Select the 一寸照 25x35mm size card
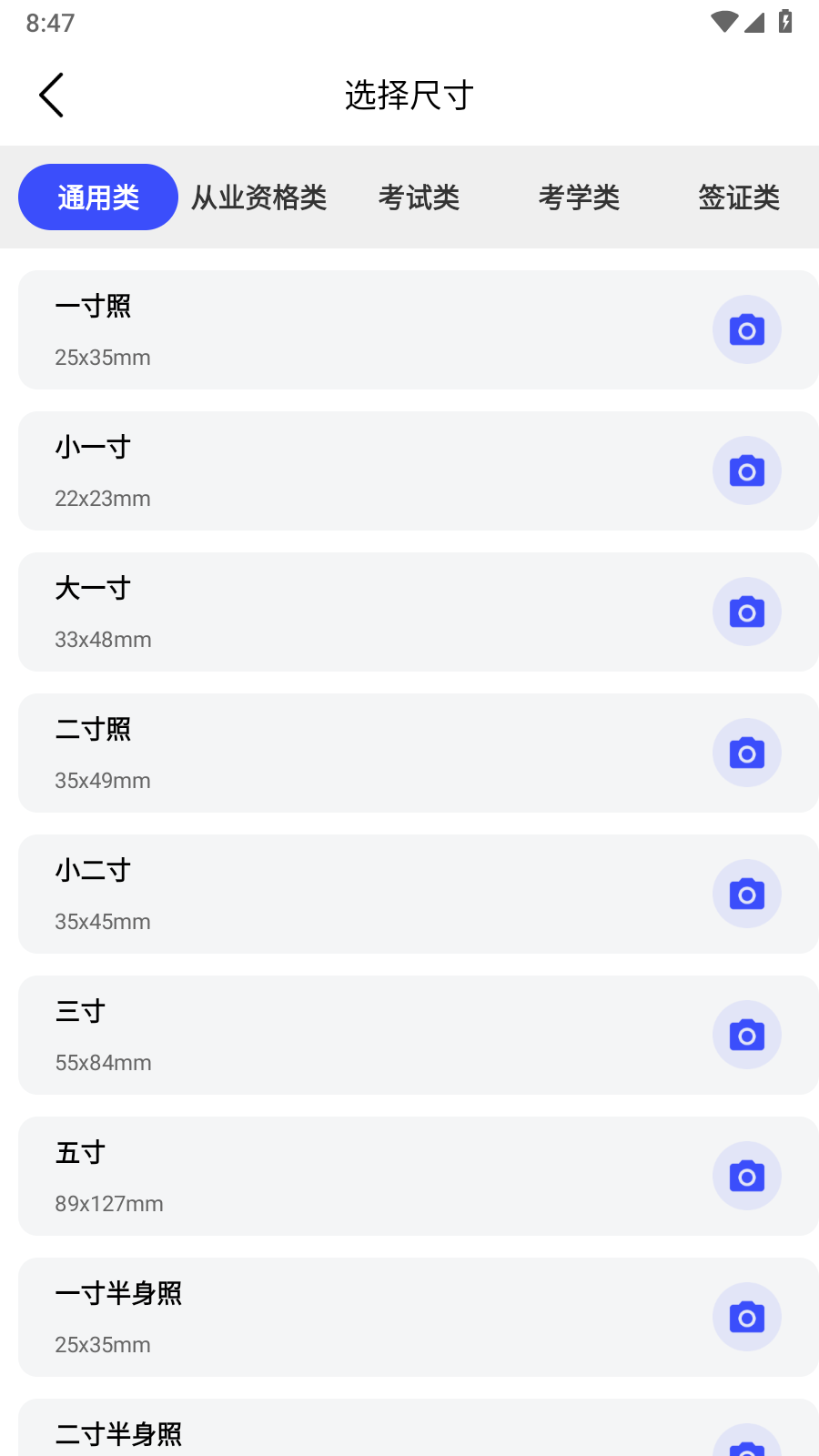This screenshot has height=1456, width=819. (364, 329)
